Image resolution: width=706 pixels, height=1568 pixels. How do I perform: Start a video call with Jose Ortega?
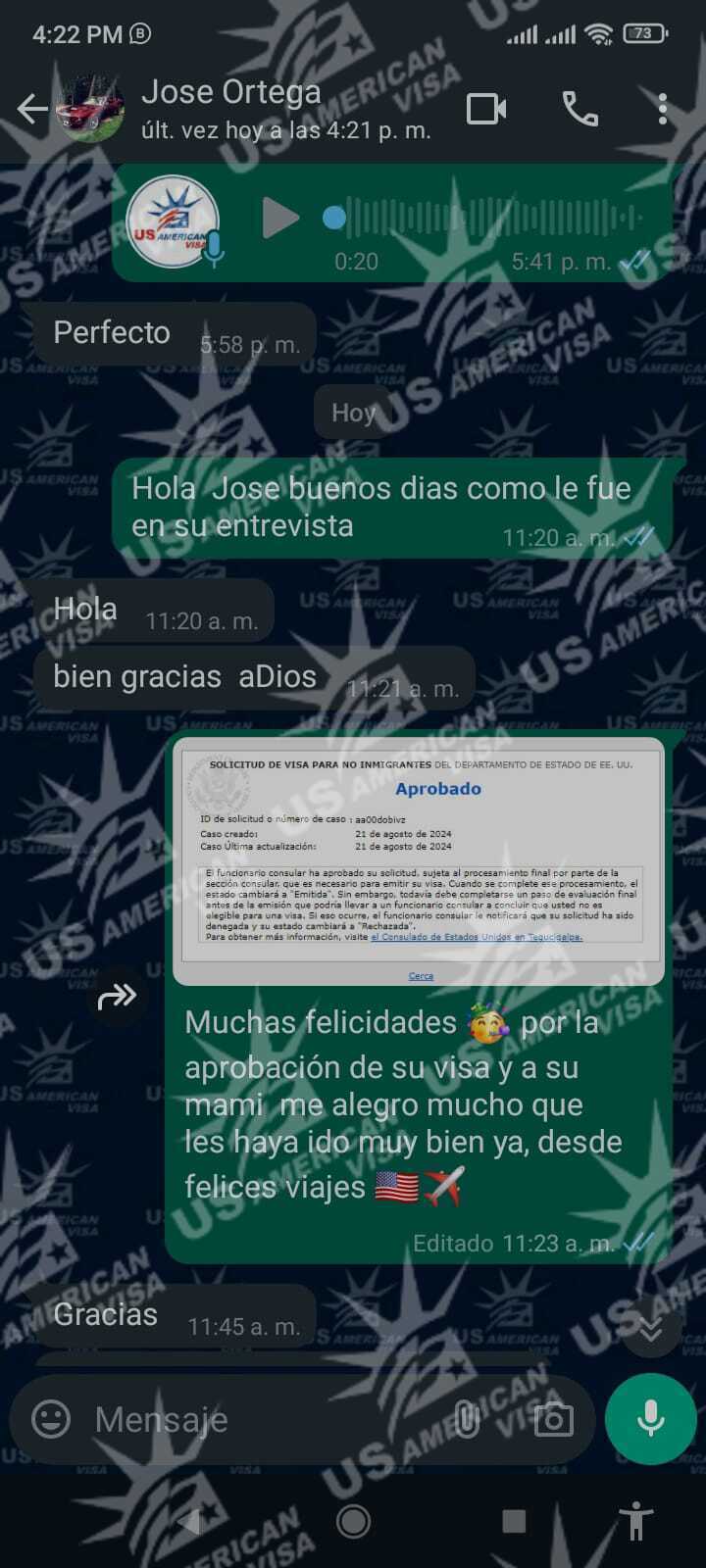tap(486, 109)
